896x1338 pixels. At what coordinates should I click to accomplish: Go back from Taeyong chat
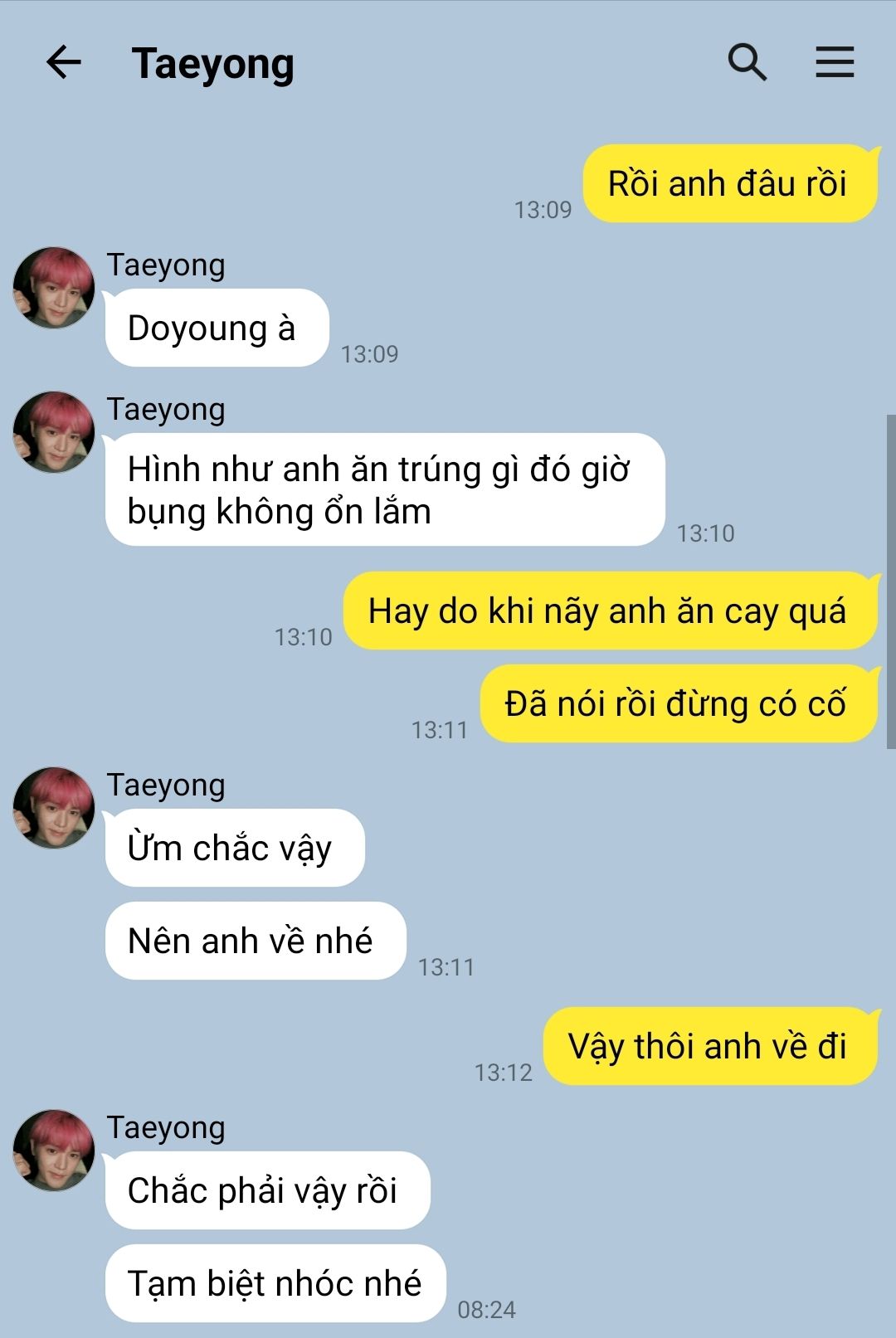tap(63, 62)
